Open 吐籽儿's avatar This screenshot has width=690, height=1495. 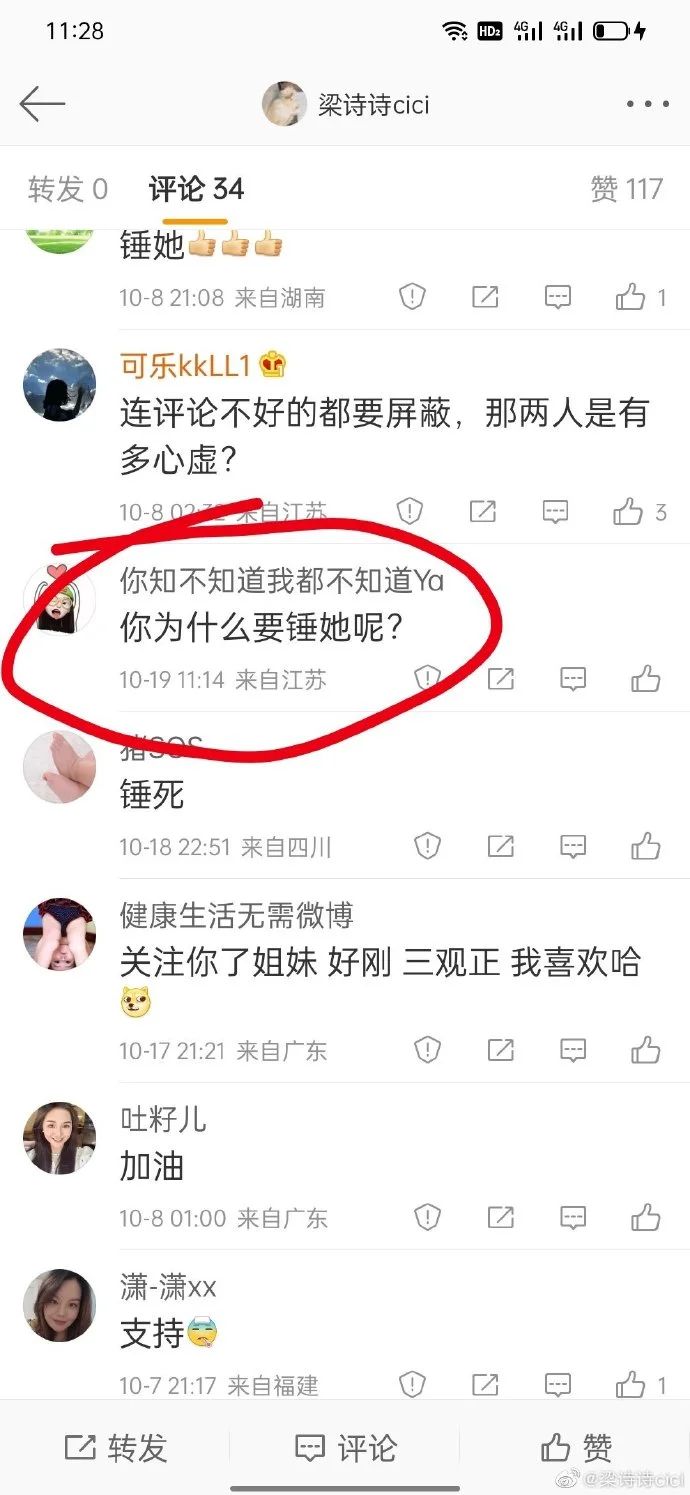click(59, 1137)
